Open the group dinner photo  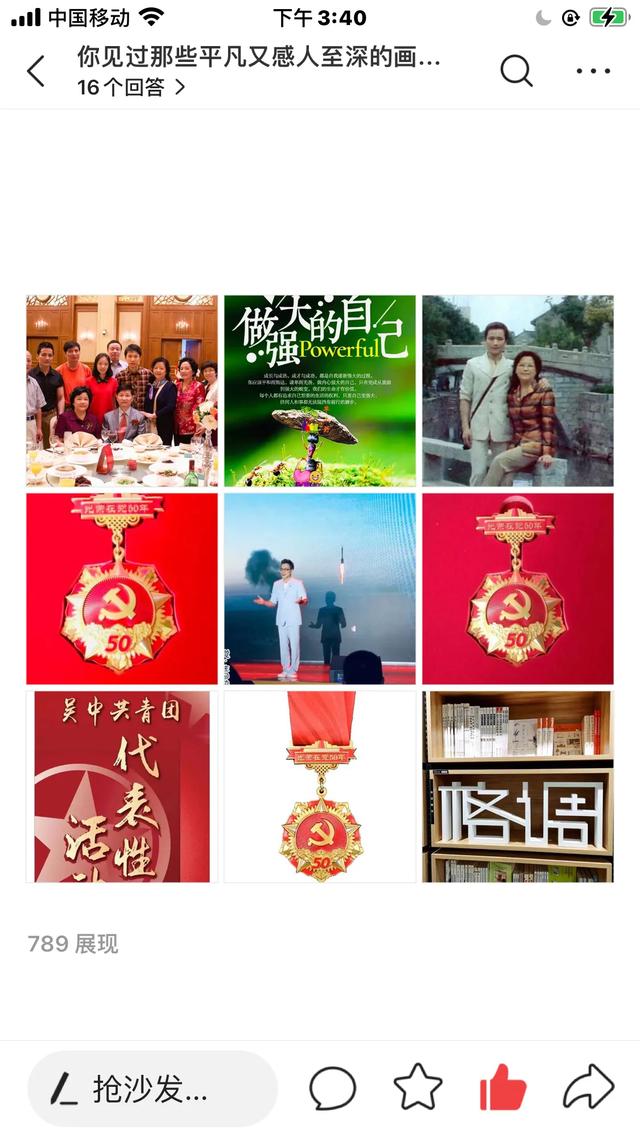122,390
